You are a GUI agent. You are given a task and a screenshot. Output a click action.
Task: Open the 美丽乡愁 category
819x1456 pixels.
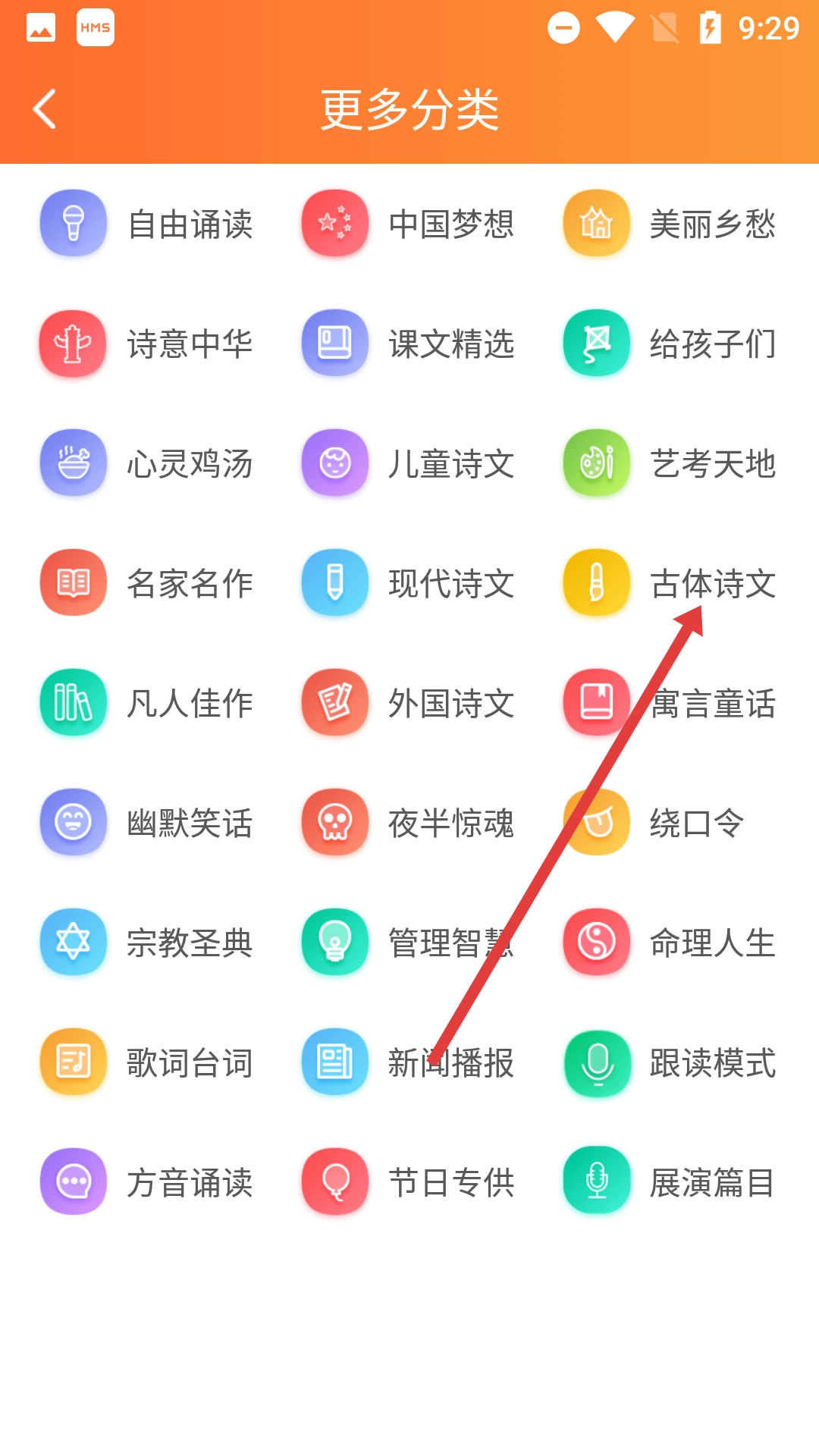[x=671, y=224]
